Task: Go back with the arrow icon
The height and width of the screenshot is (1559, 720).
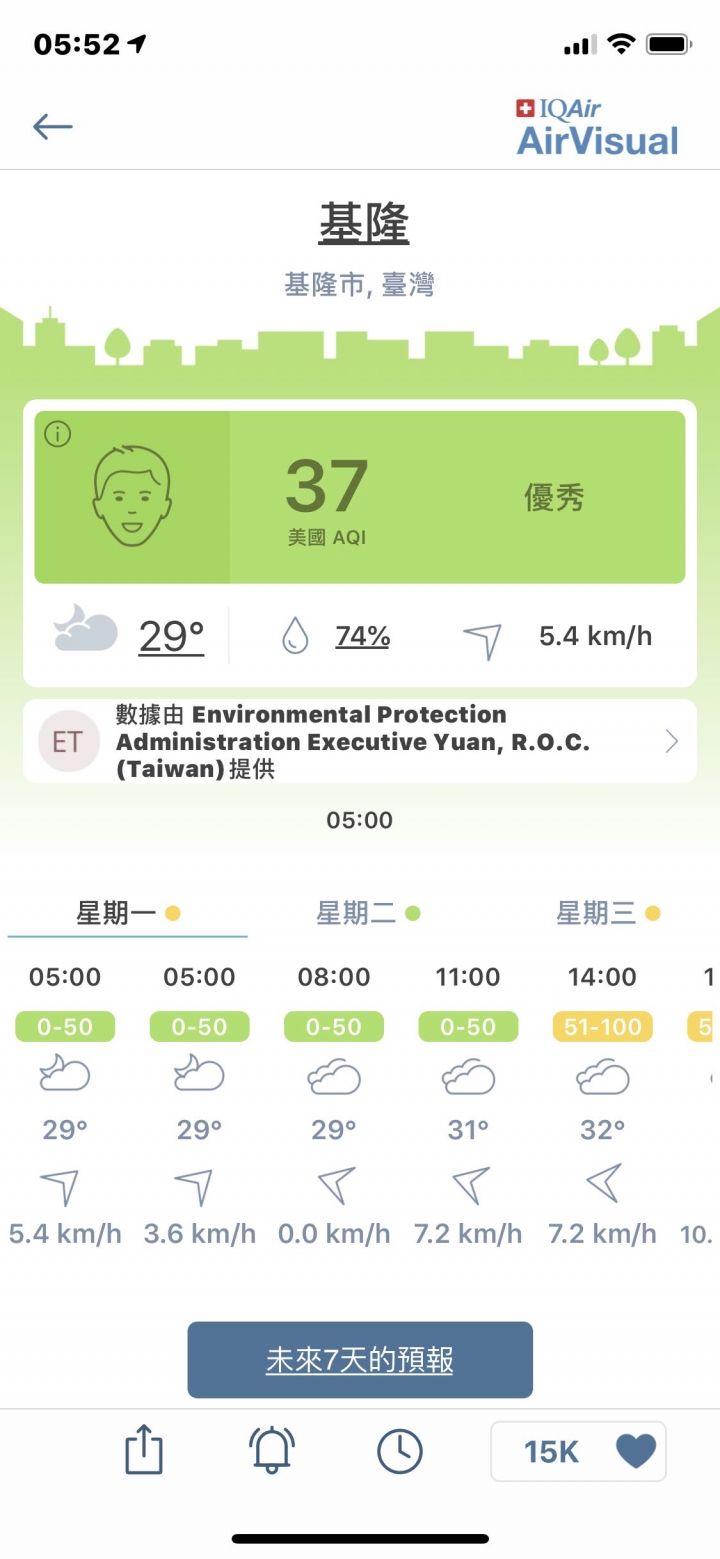Action: (52, 126)
